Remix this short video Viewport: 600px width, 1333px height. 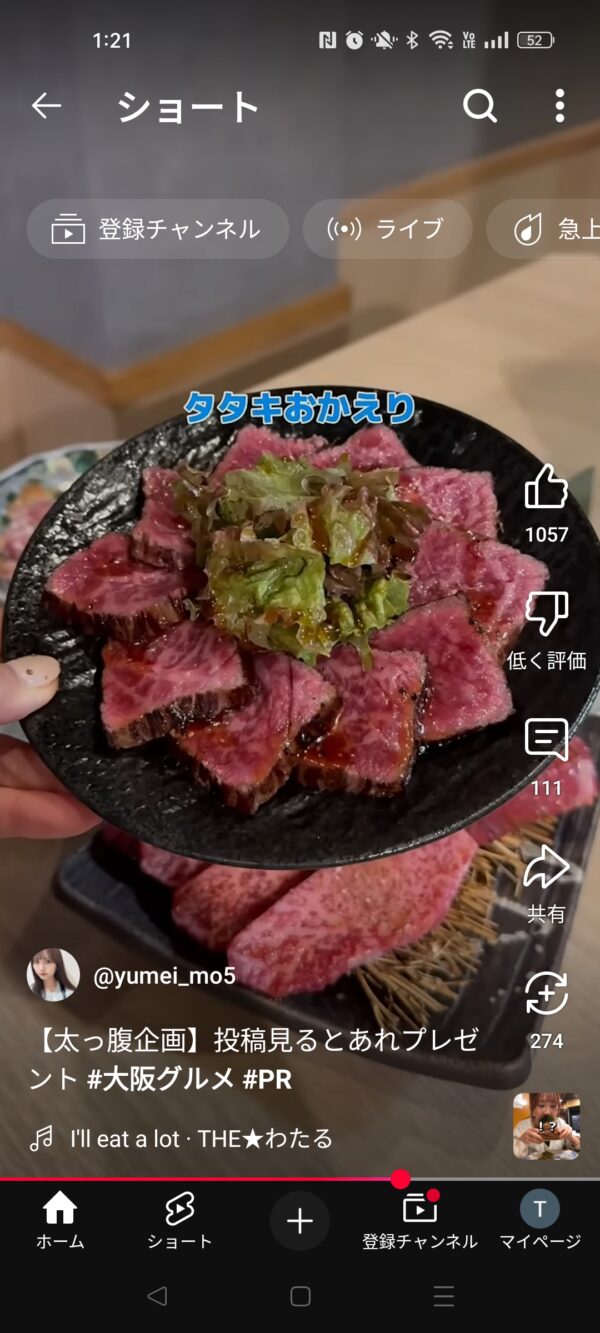click(x=546, y=995)
